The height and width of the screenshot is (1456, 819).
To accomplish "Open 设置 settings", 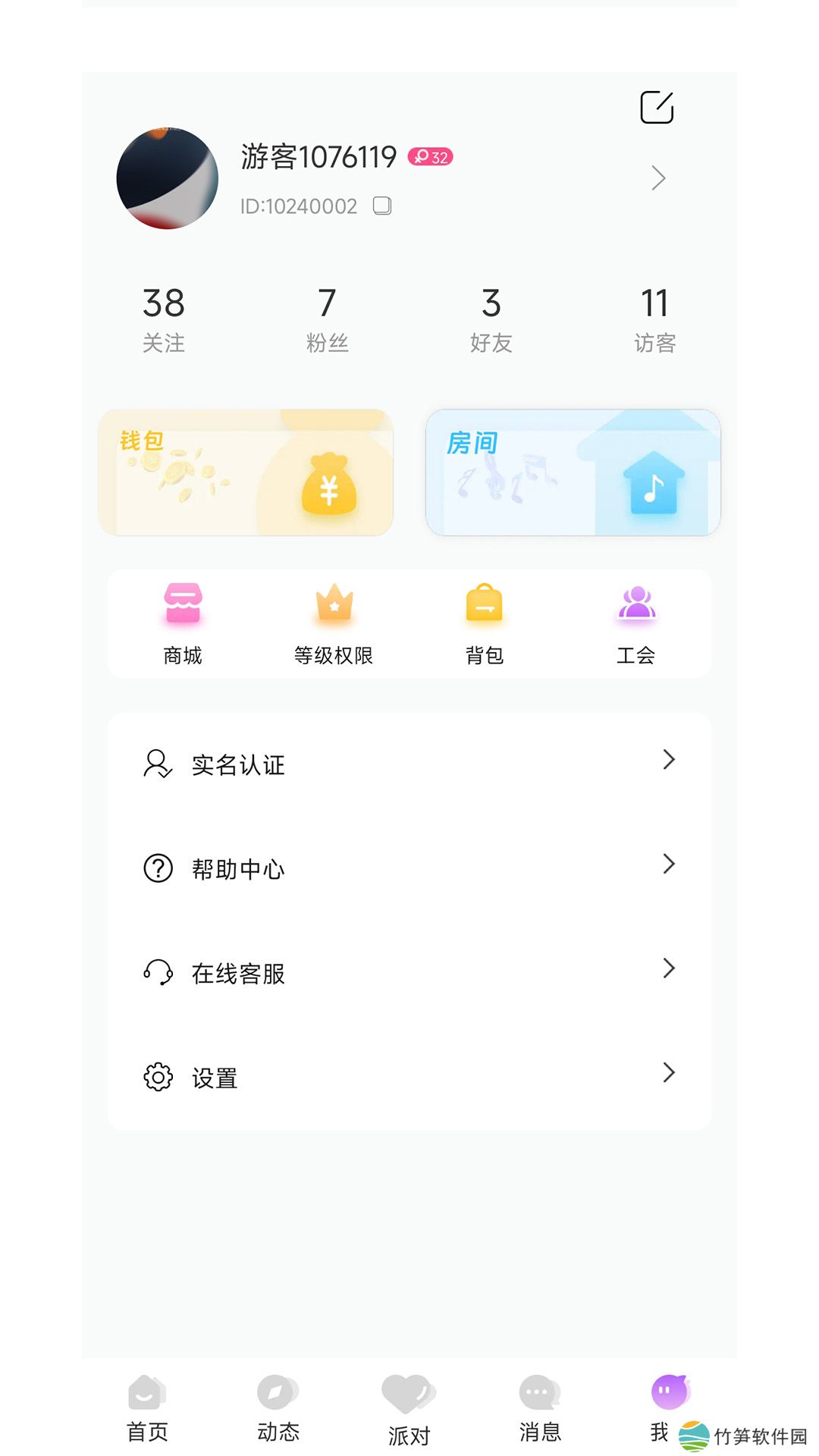I will click(x=409, y=1078).
